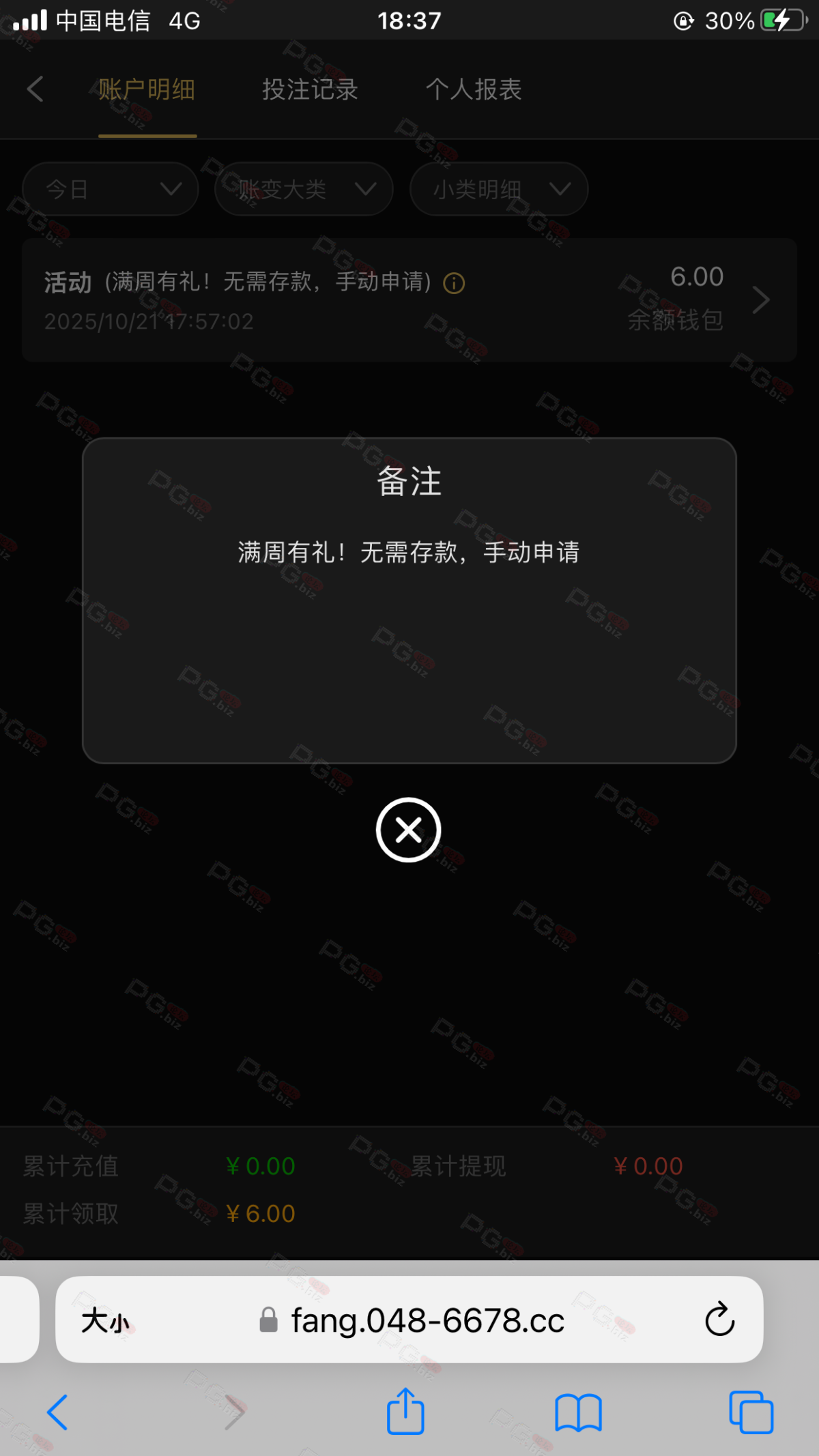
Task: Select the 账户明细 tab
Action: tap(147, 89)
